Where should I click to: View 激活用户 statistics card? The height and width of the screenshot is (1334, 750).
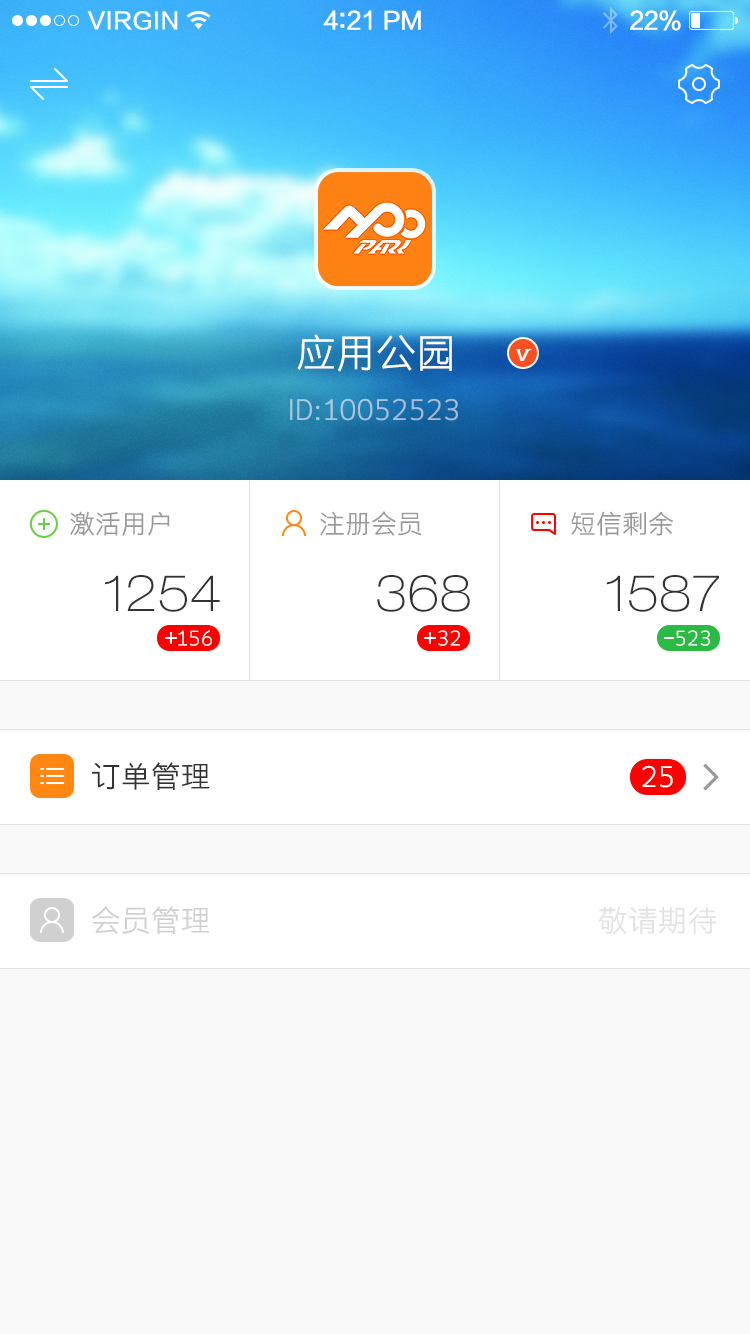[x=125, y=580]
